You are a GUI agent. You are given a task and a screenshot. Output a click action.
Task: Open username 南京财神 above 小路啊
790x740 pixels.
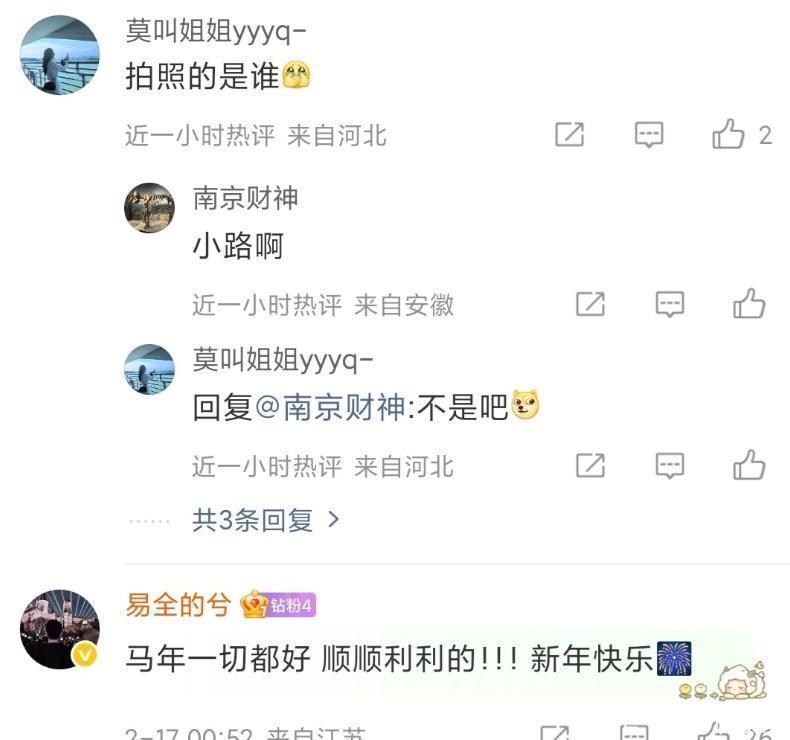pyautogui.click(x=245, y=197)
